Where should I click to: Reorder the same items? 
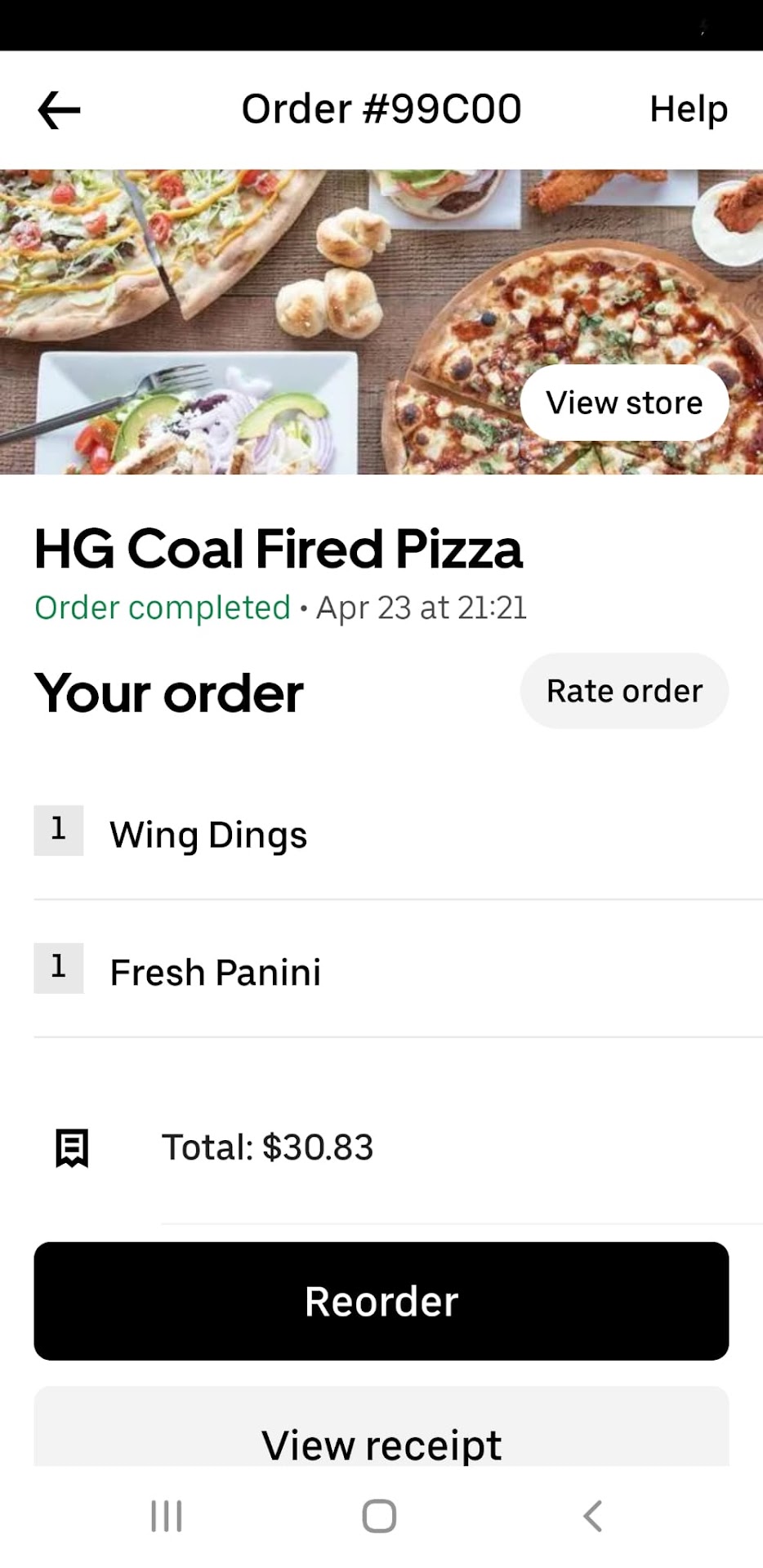381,1301
